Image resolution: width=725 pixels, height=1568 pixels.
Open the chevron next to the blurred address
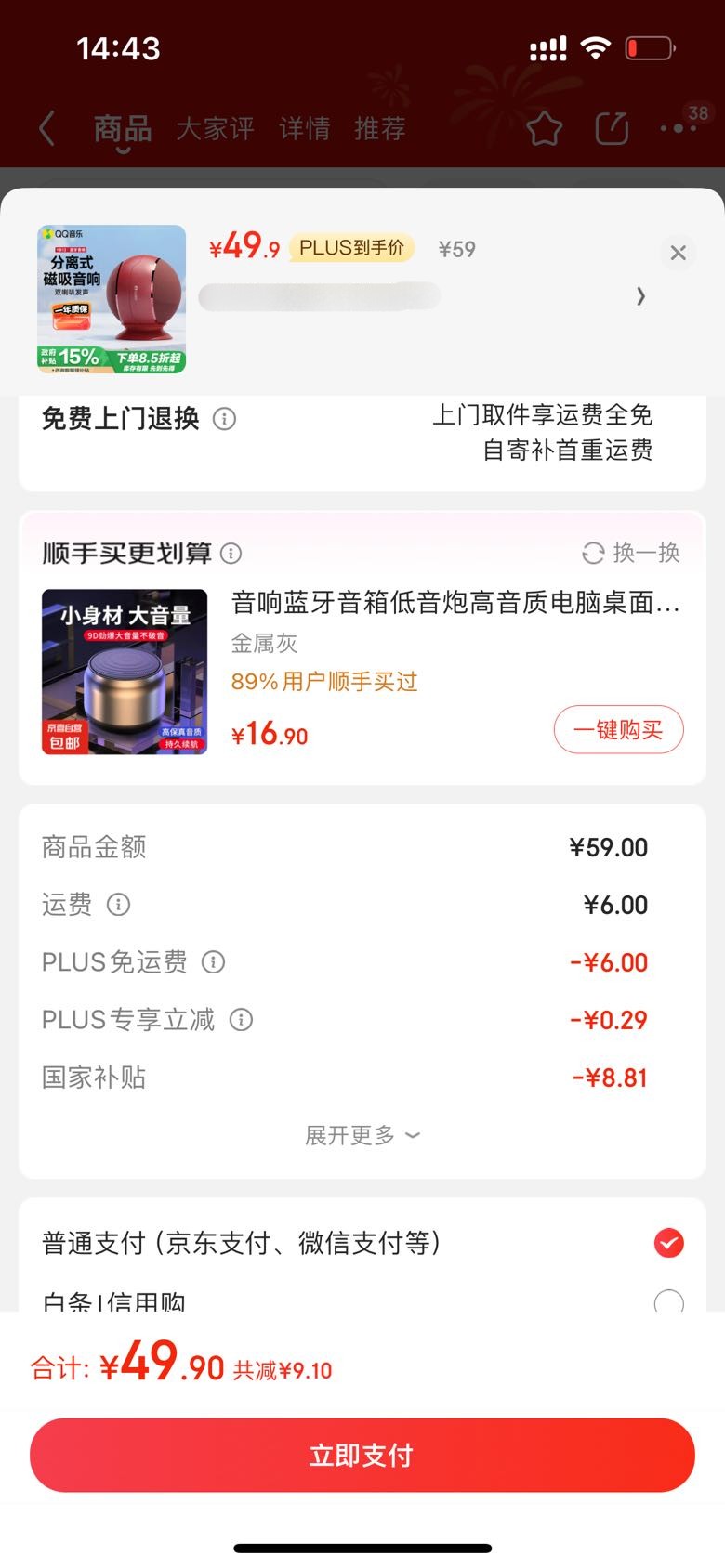click(x=640, y=296)
